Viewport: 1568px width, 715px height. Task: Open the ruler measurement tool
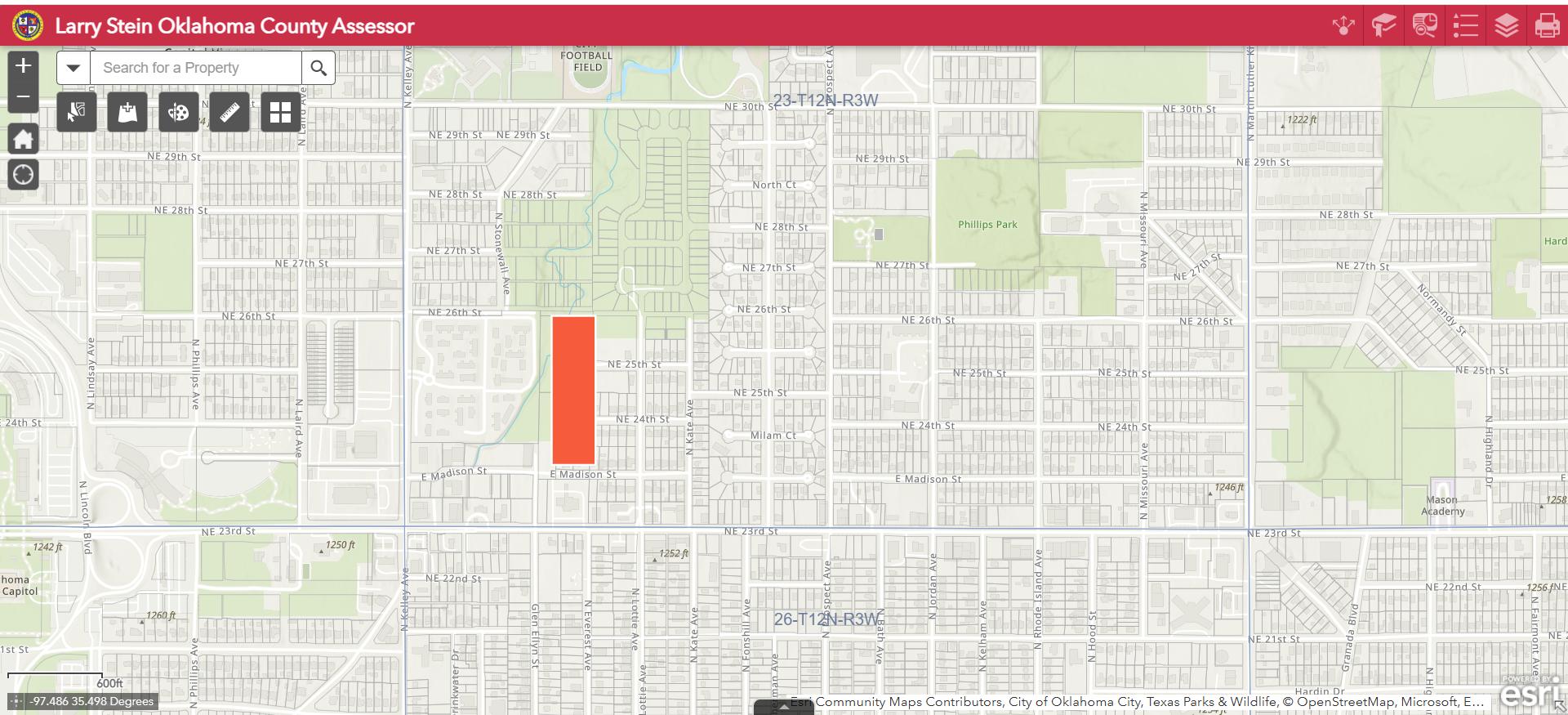[229, 112]
